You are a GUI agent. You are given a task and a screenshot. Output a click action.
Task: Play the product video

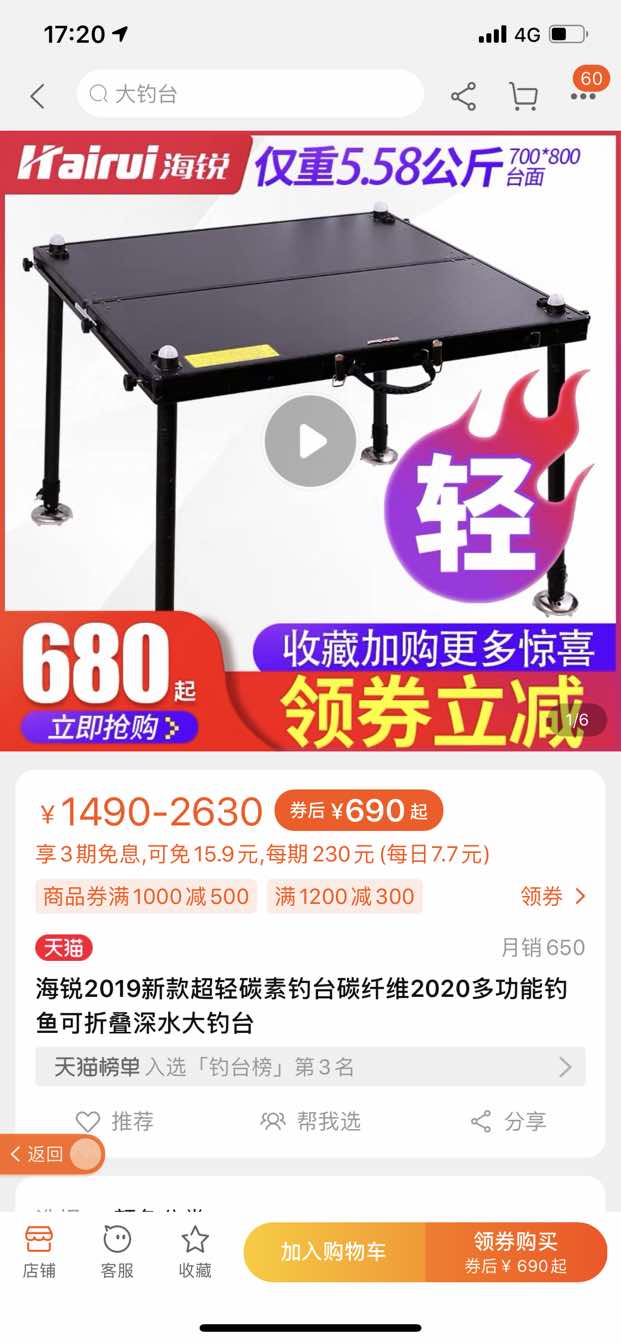[310, 441]
